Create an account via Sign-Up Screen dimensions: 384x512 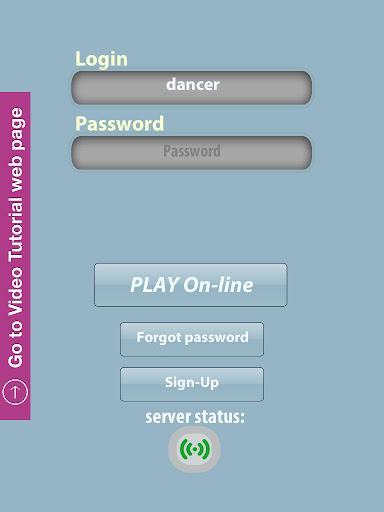point(192,384)
